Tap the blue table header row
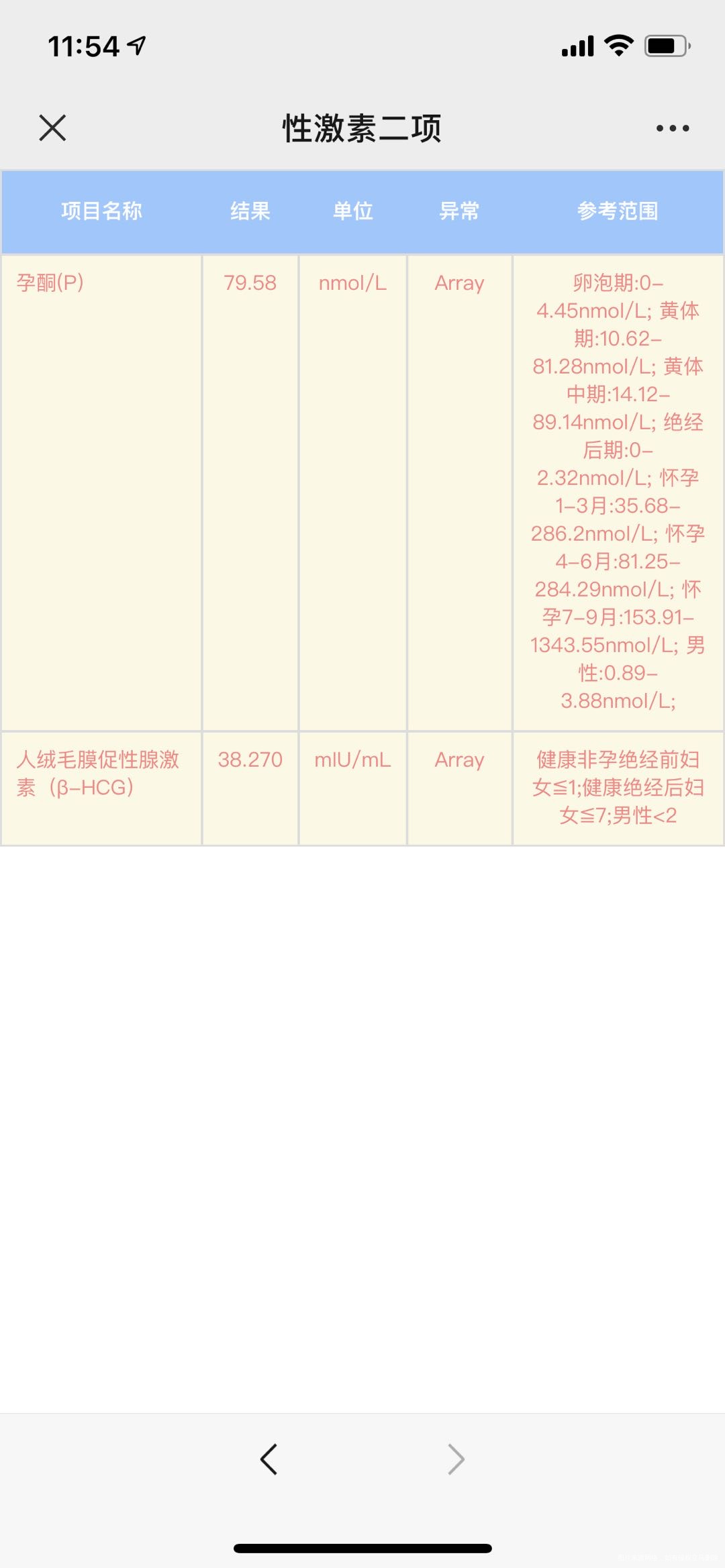The image size is (725, 1568). (362, 211)
